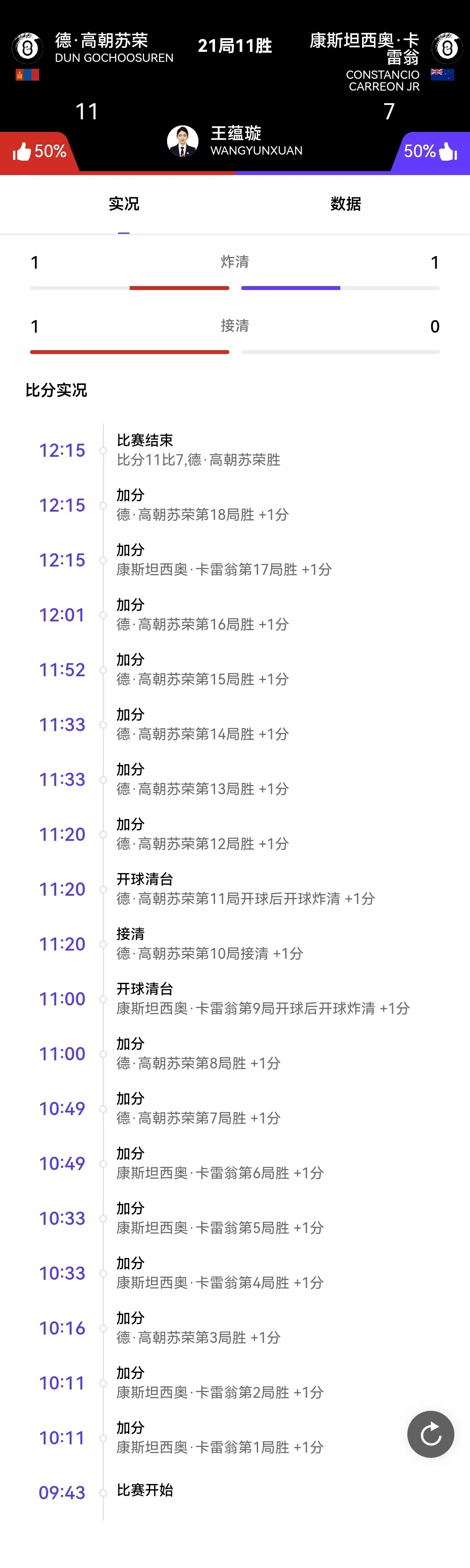The height and width of the screenshot is (1568, 470).
Task: Open referee 王蕴璇's avatar
Action: coord(182,141)
